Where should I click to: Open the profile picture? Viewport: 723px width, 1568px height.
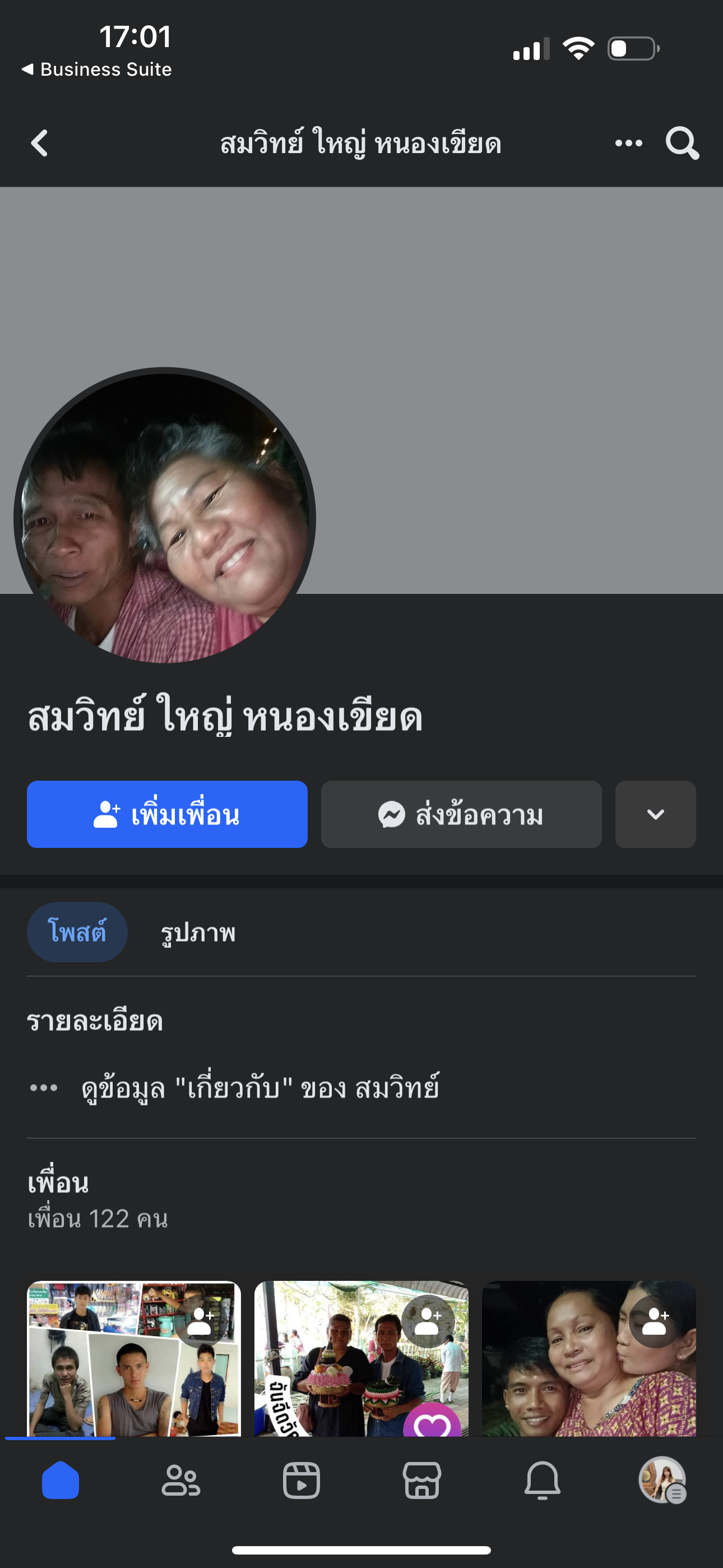coord(164,516)
